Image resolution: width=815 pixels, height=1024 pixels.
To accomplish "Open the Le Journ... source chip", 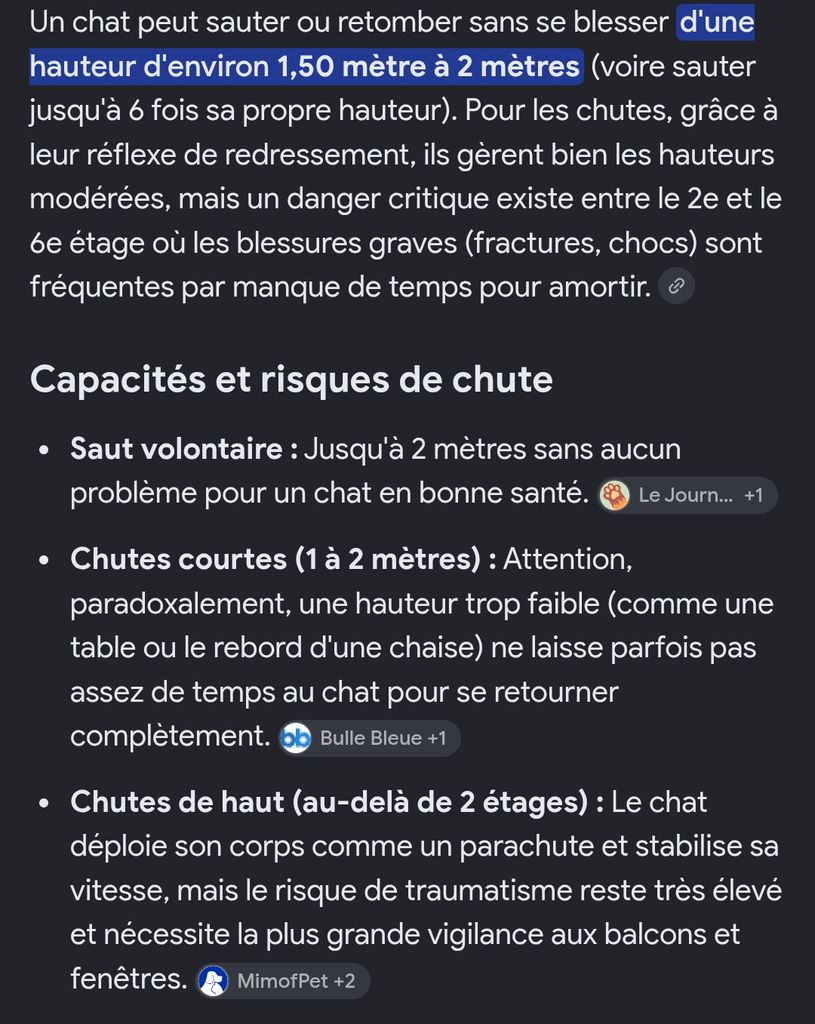I will coord(687,495).
